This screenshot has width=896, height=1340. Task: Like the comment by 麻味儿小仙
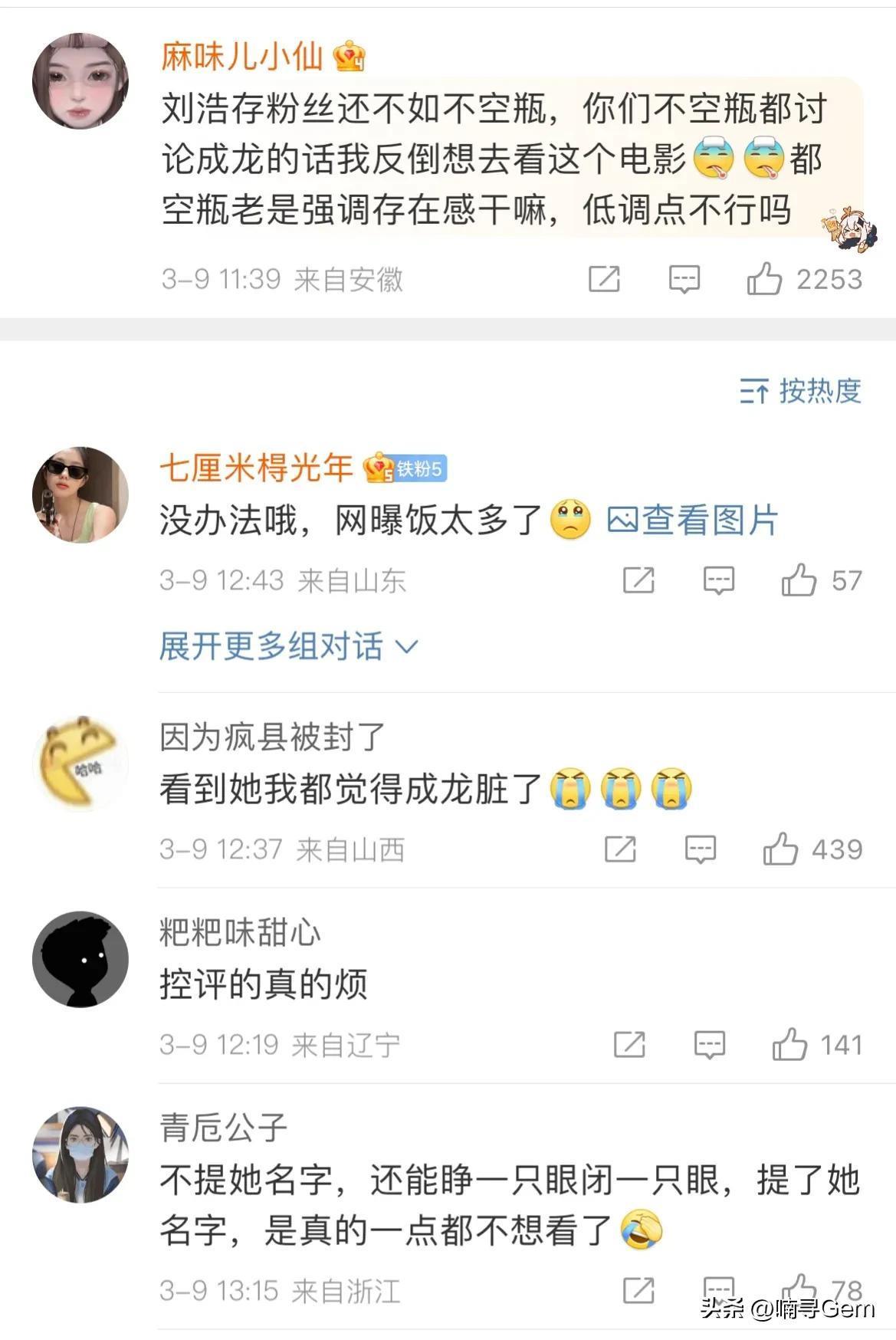(764, 279)
